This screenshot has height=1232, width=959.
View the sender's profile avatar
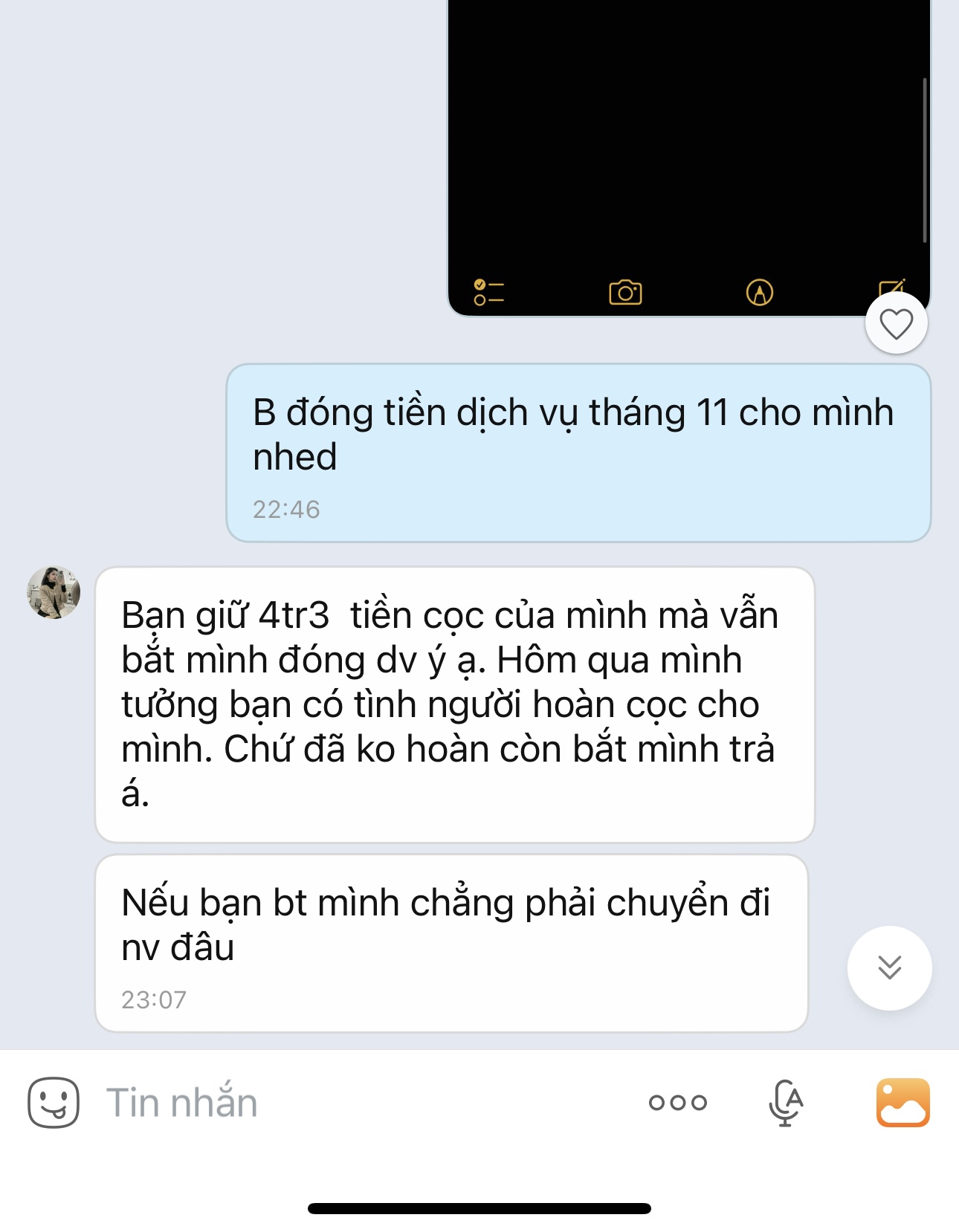(54, 592)
